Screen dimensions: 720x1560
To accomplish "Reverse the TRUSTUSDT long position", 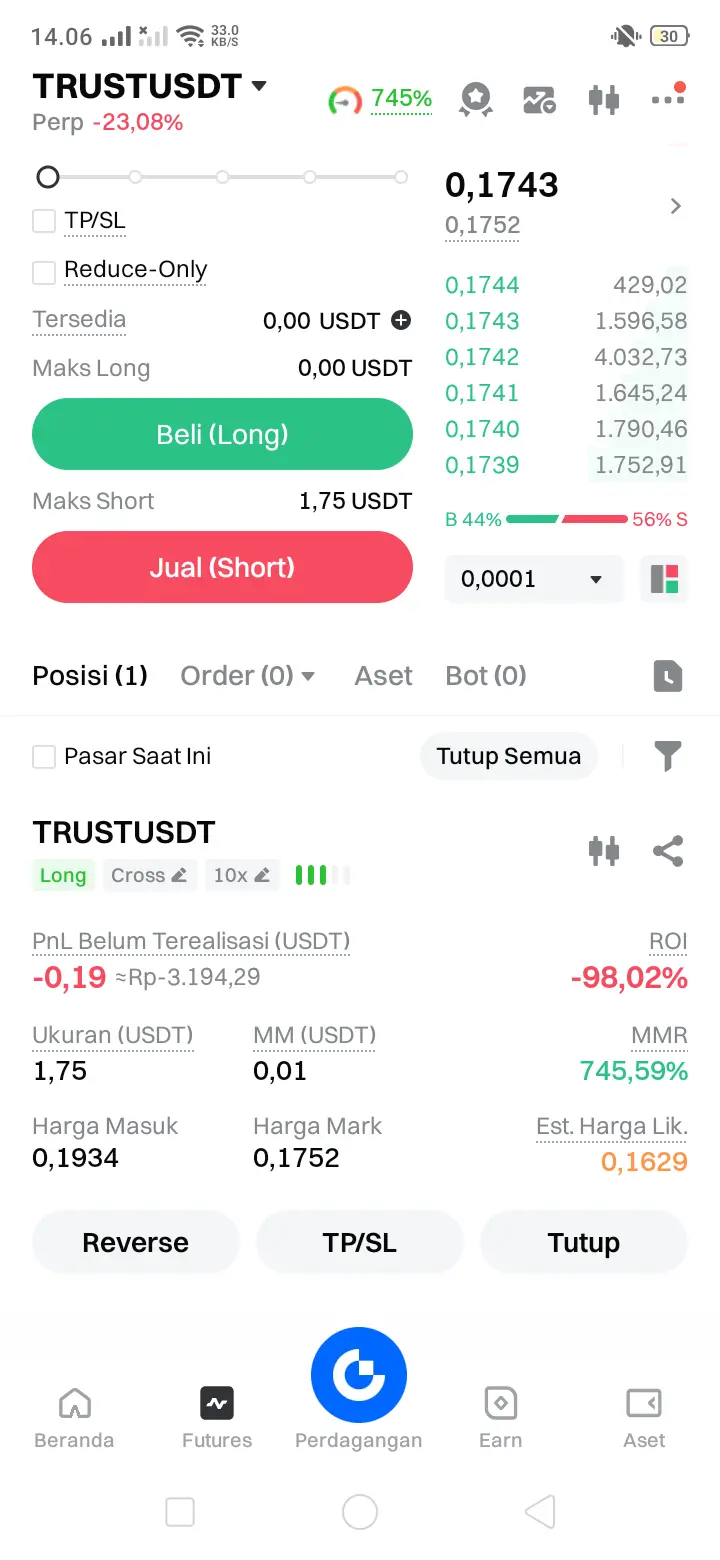I will click(135, 1243).
